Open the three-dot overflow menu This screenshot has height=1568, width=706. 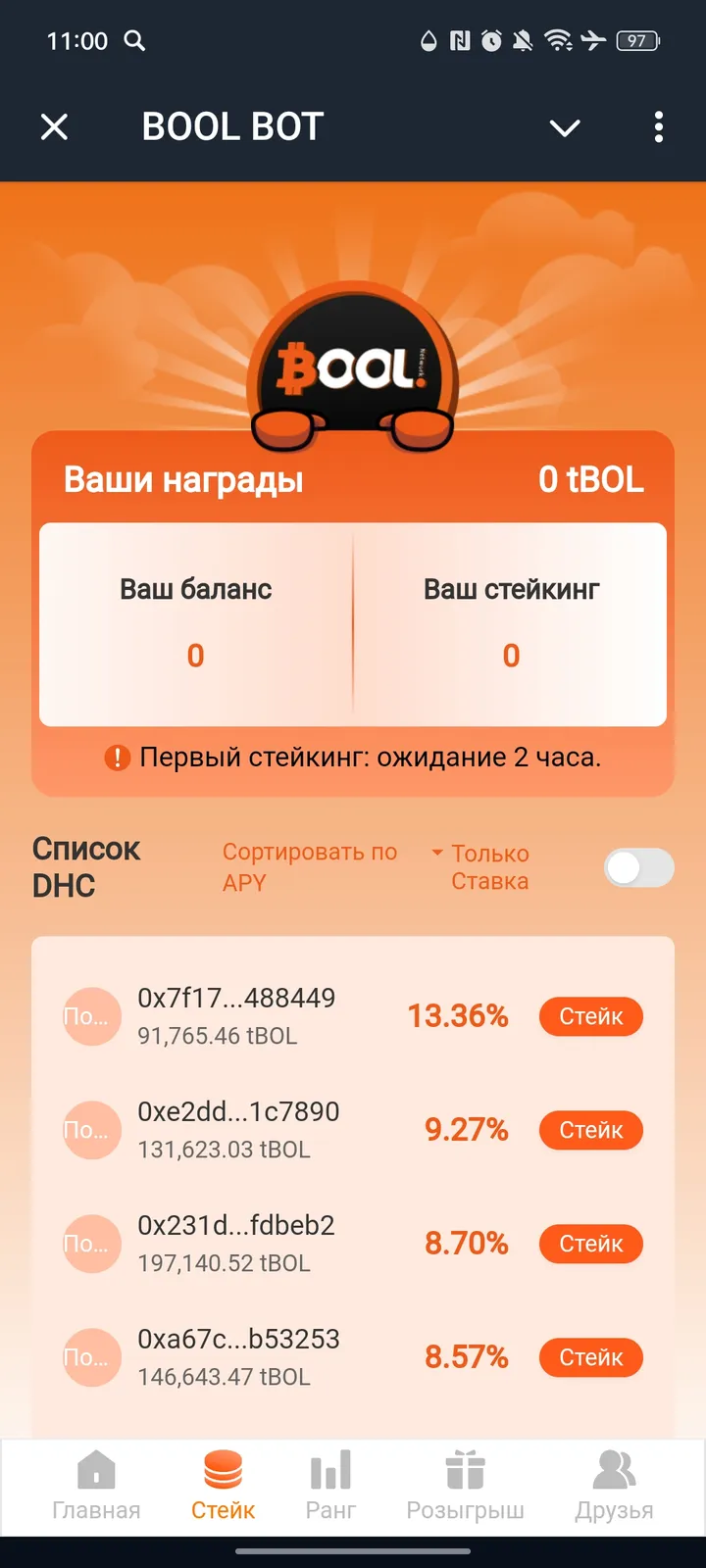[x=658, y=126]
